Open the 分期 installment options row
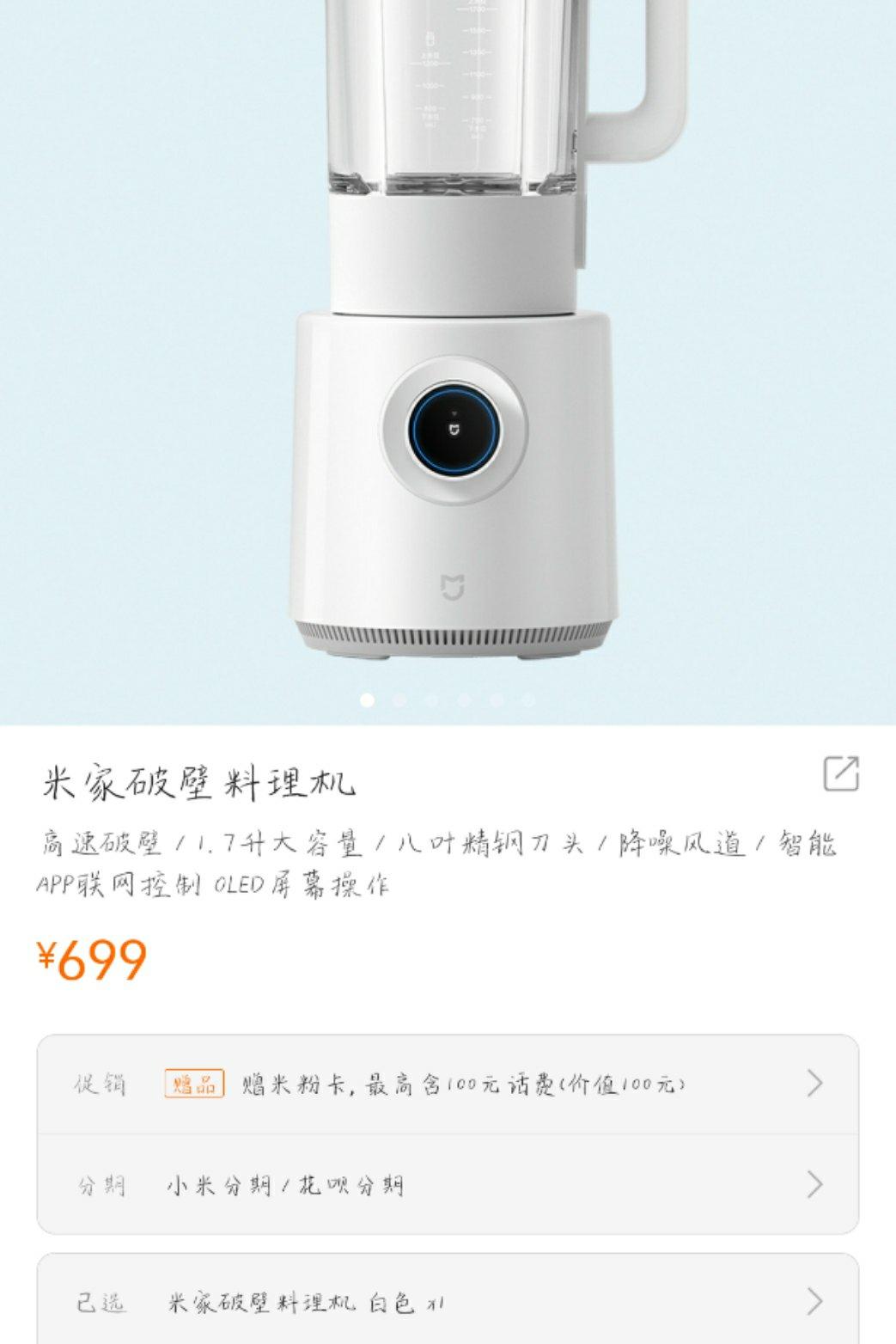 click(x=447, y=1185)
